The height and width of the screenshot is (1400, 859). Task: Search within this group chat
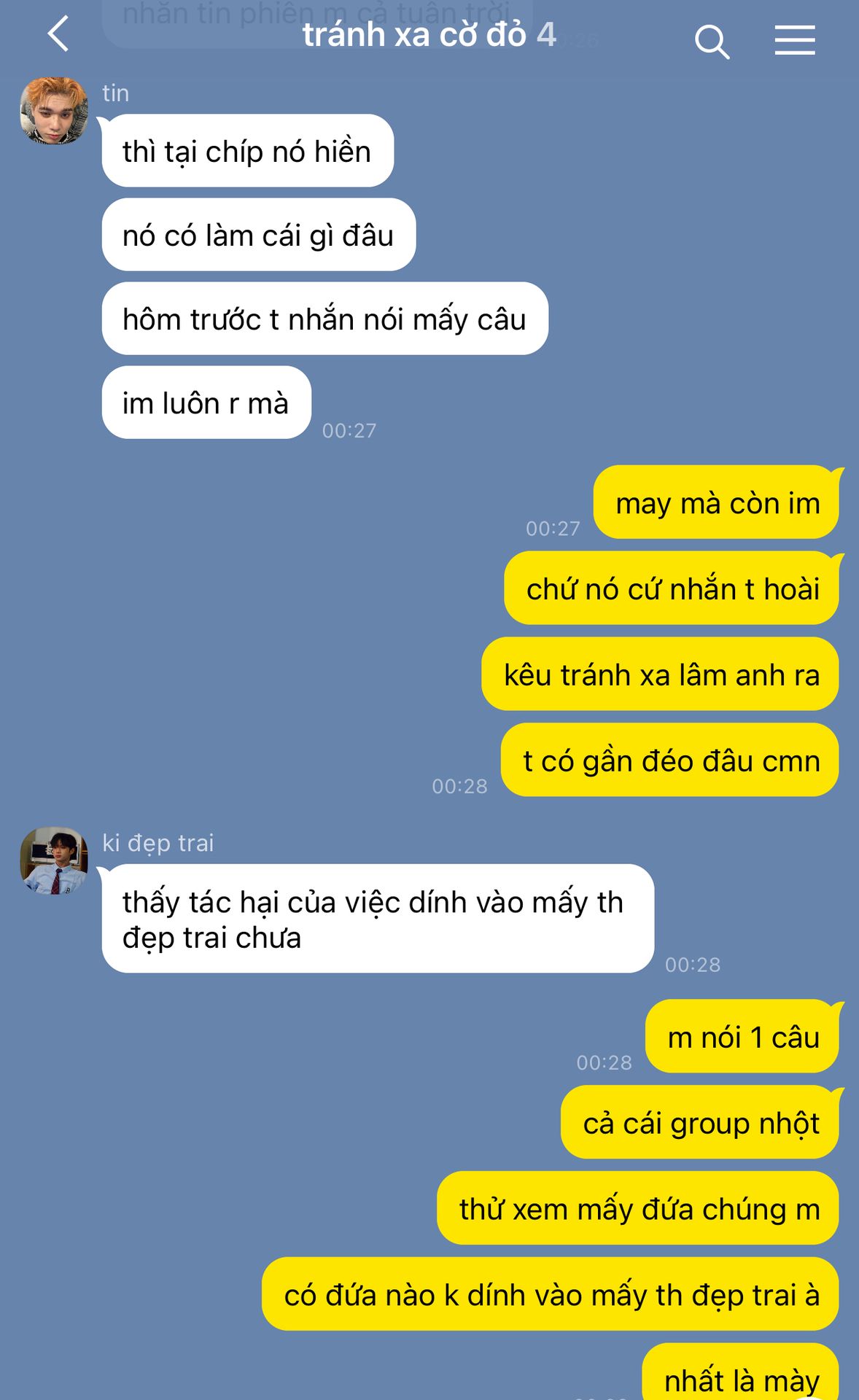point(712,41)
